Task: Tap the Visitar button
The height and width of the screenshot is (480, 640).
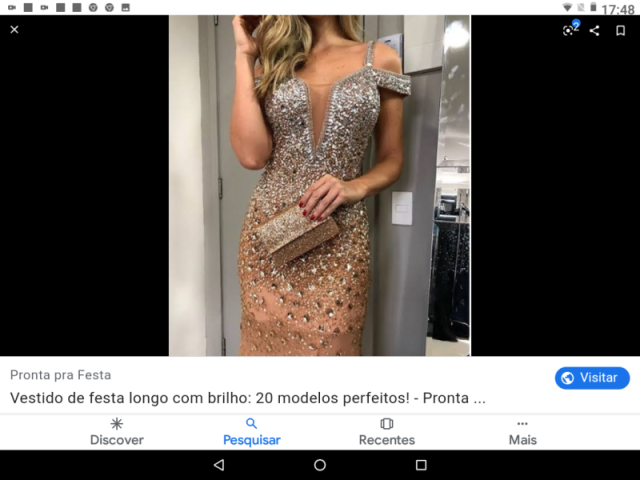Action: [x=592, y=378]
